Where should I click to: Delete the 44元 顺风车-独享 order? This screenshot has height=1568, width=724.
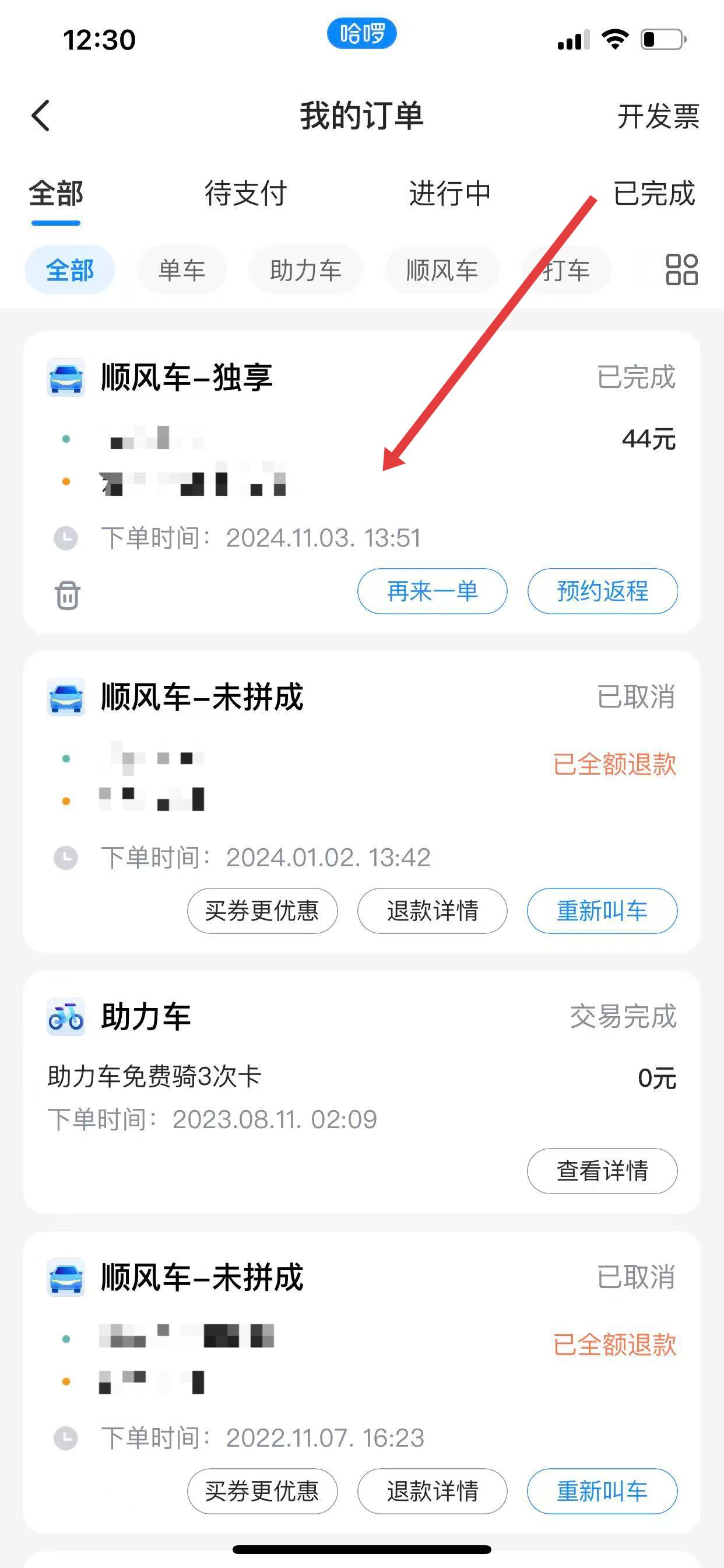[68, 594]
